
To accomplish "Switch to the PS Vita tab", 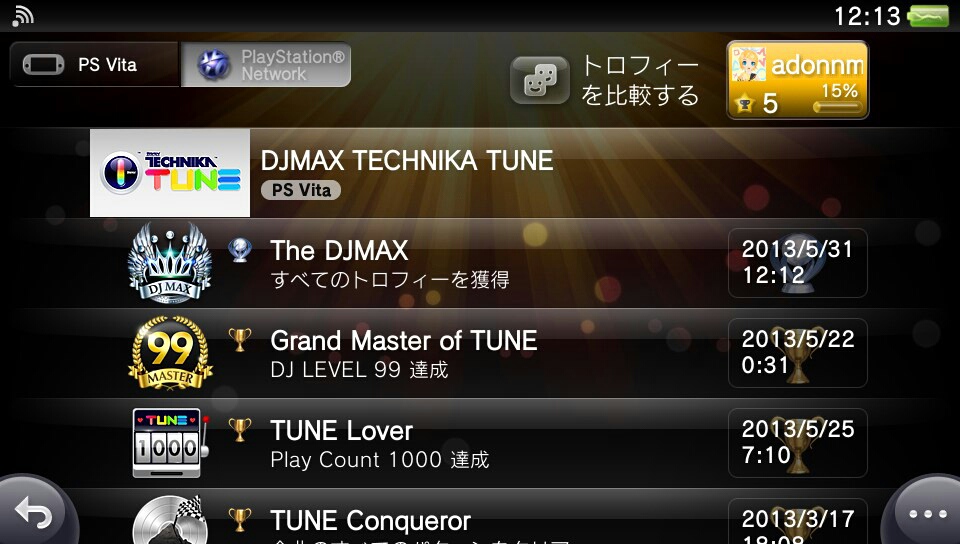I will coord(94,65).
